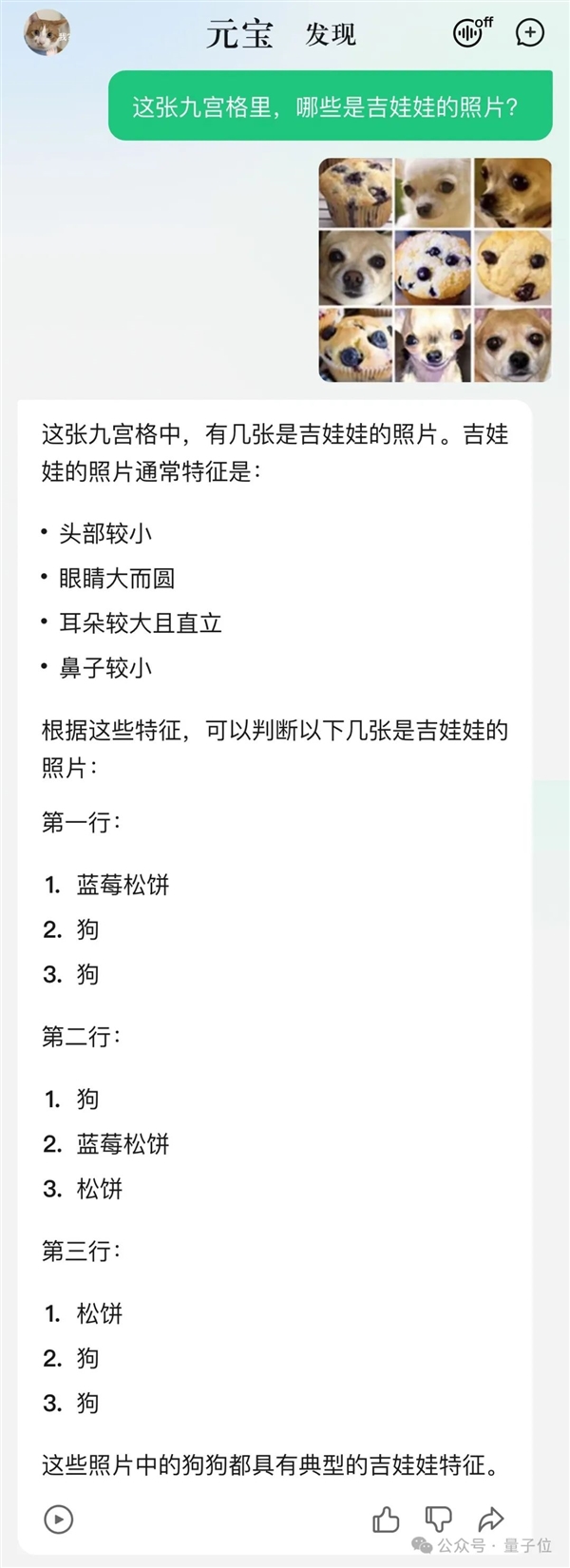Viewport: 570px width, 1568px height.
Task: Switch to the 元宝 tab
Action: [x=239, y=34]
